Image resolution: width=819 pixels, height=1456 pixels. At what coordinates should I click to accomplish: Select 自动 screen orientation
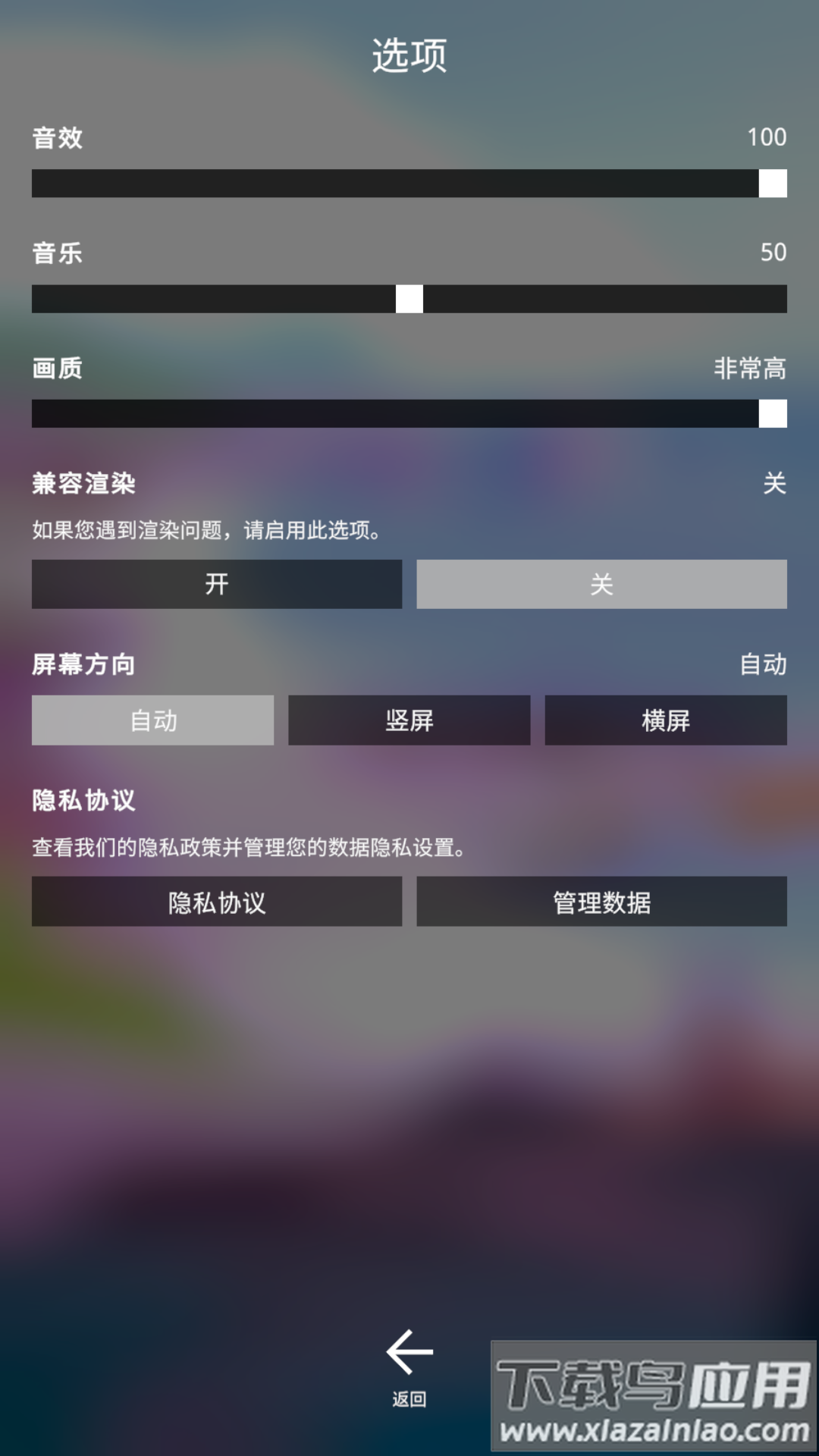152,720
